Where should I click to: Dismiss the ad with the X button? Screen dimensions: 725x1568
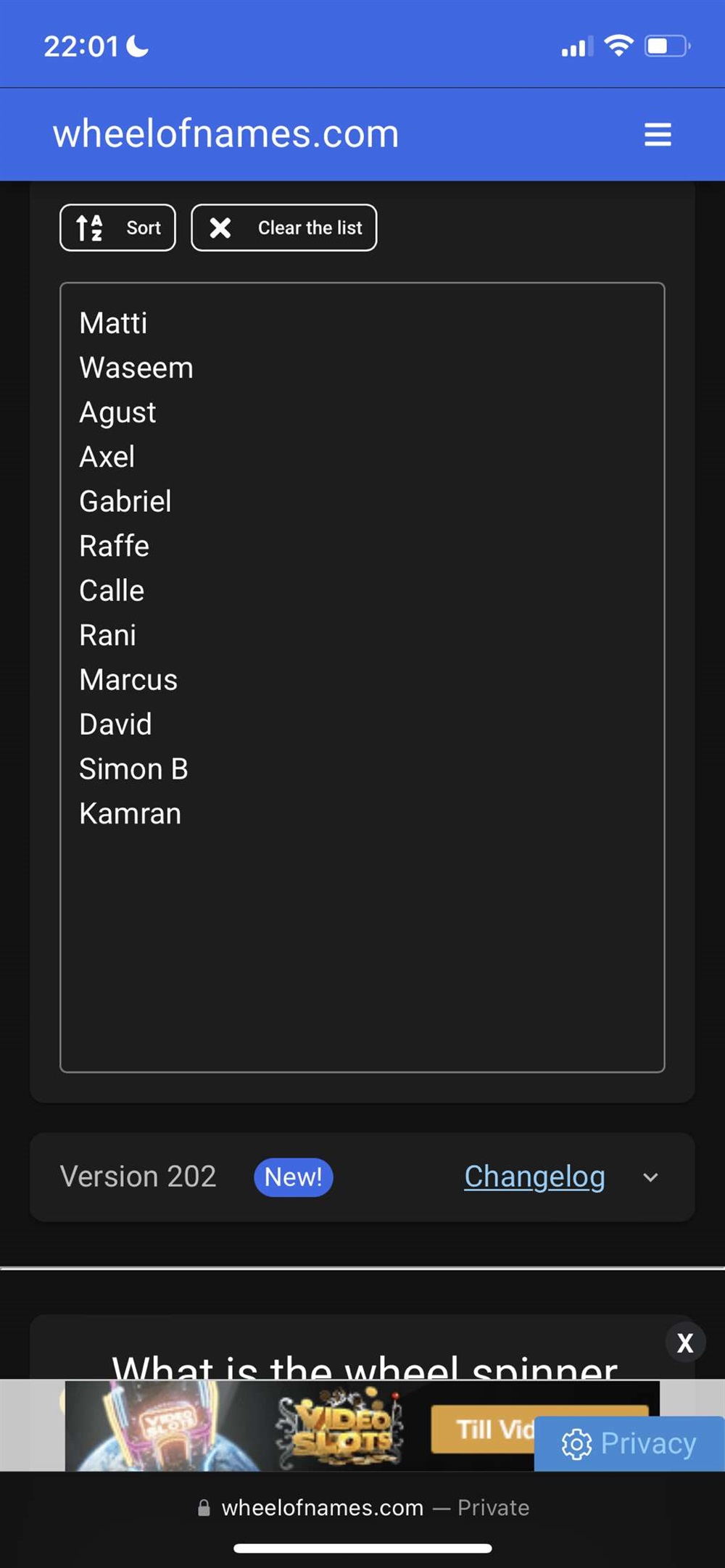tap(684, 1343)
